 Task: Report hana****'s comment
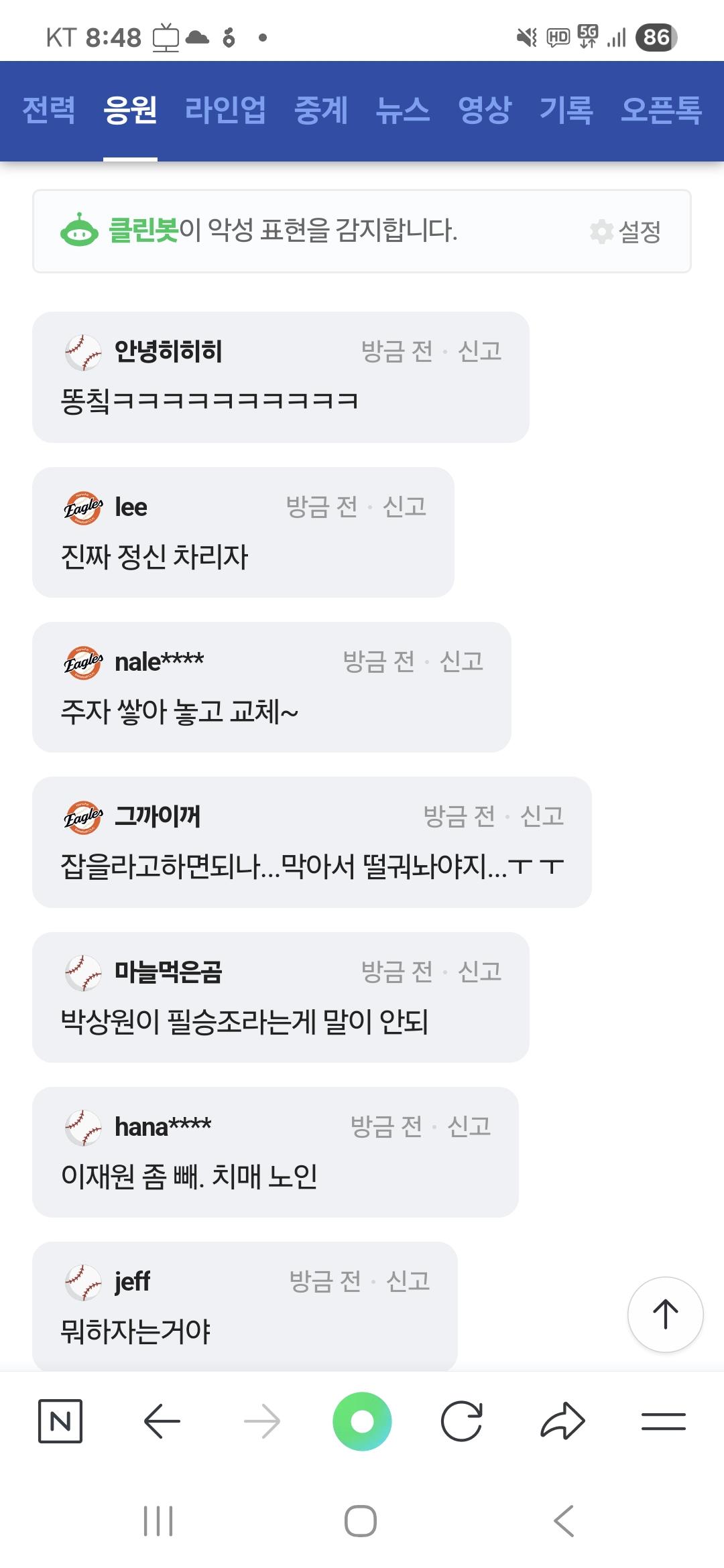click(x=469, y=1126)
